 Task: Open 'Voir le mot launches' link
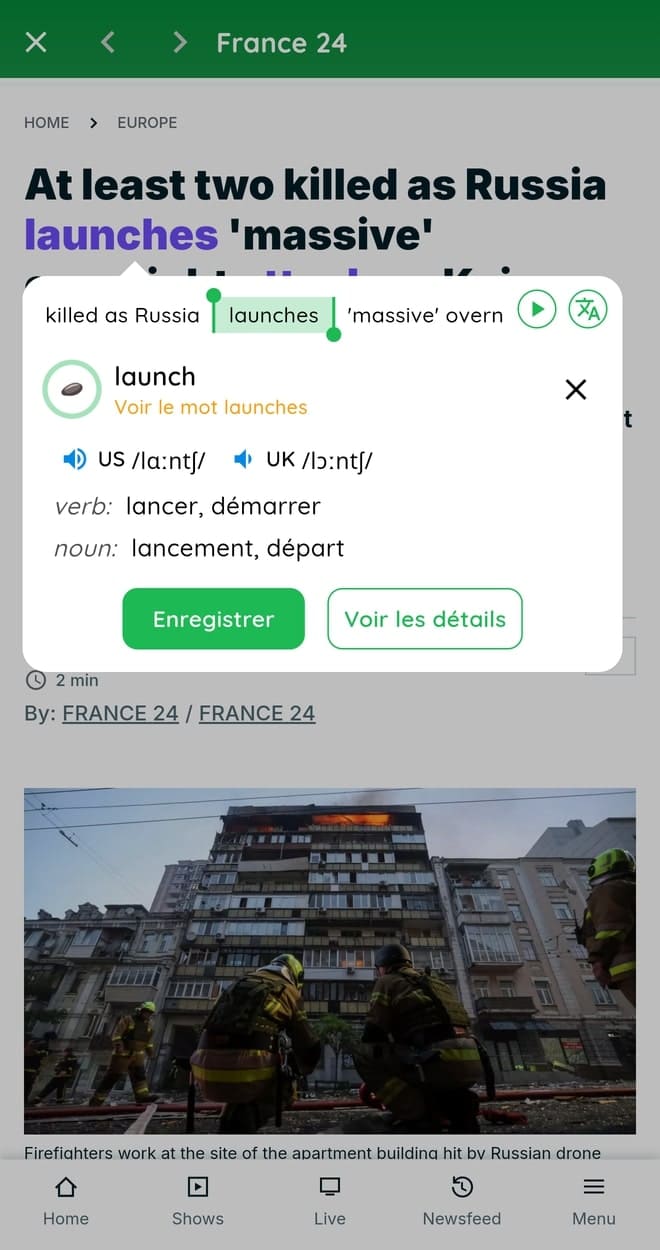coord(211,407)
